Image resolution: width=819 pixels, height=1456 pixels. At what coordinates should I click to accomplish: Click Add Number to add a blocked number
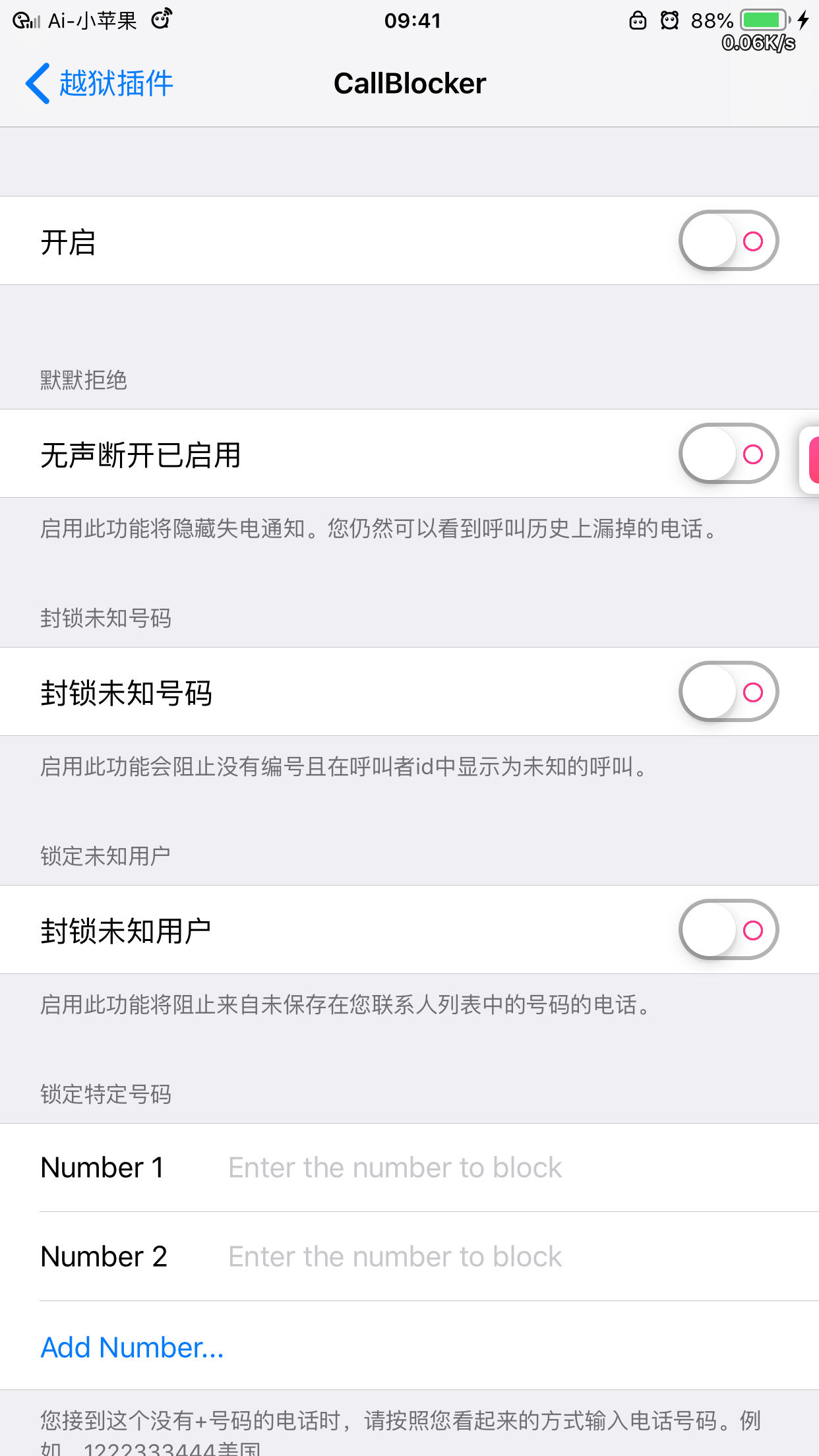[x=131, y=1347]
